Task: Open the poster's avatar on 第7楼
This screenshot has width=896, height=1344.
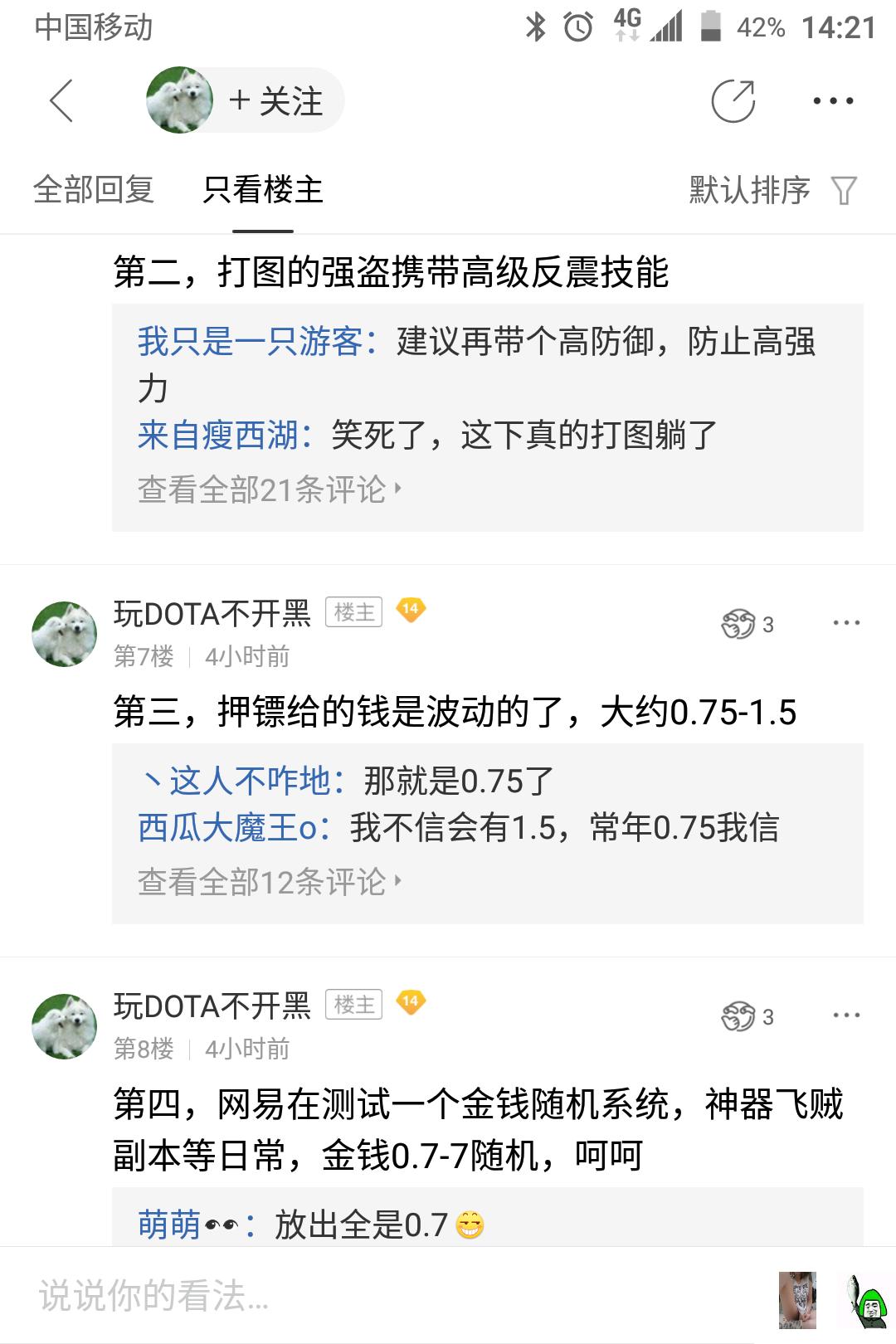Action: [65, 634]
